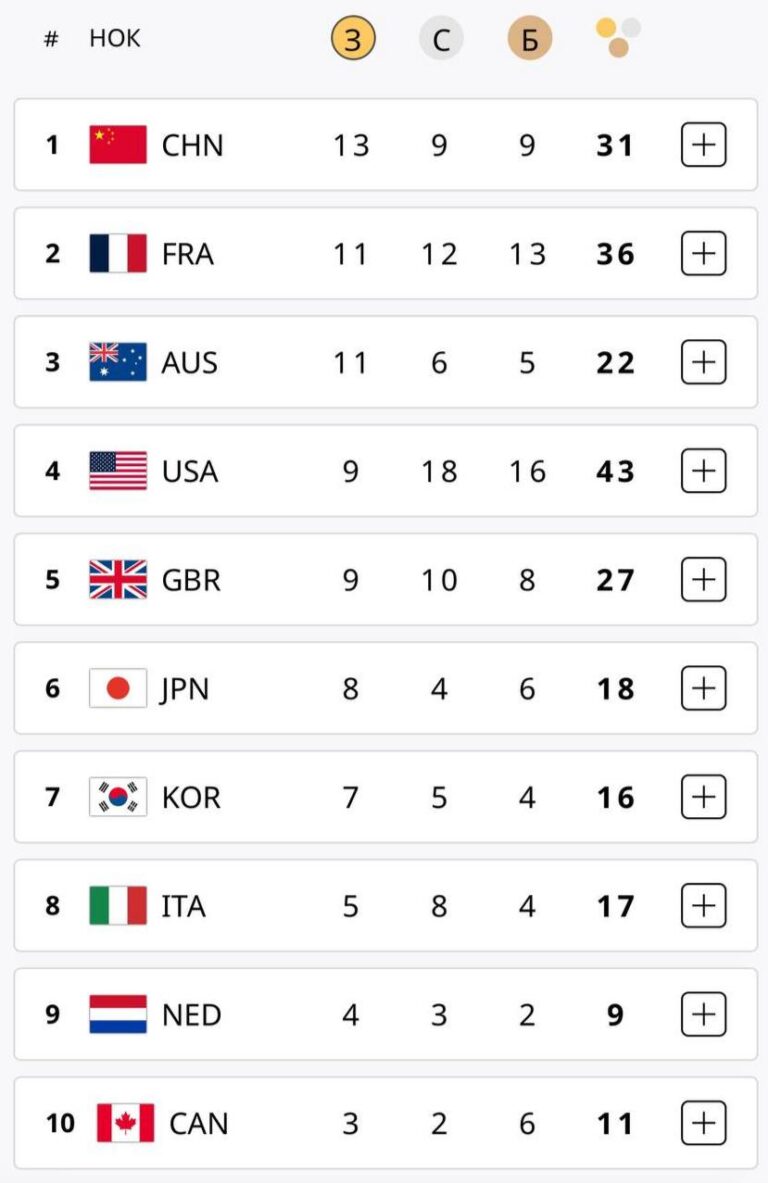The image size is (768, 1183).
Task: Expand the ITA medal row
Action: 703,906
